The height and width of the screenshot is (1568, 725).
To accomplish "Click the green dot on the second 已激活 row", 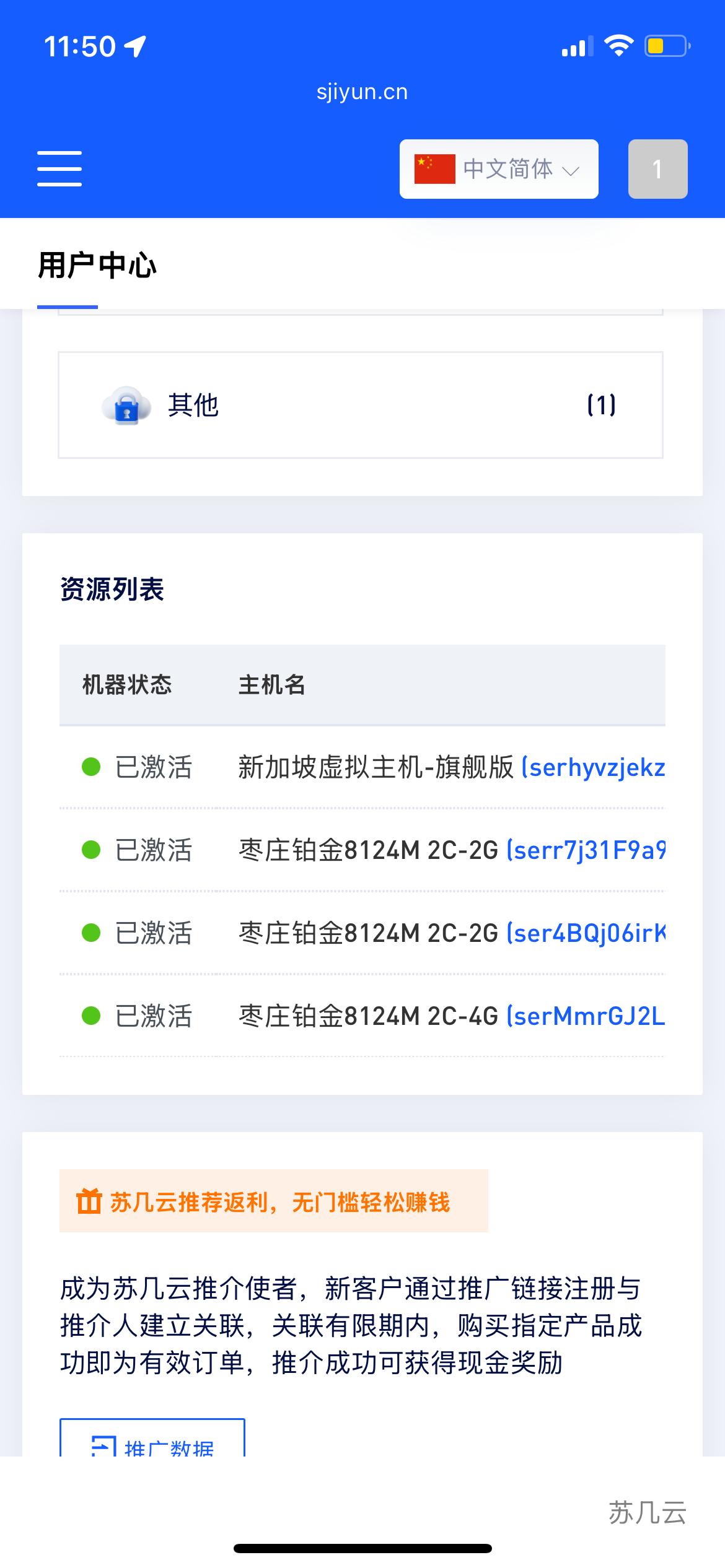I will (90, 850).
